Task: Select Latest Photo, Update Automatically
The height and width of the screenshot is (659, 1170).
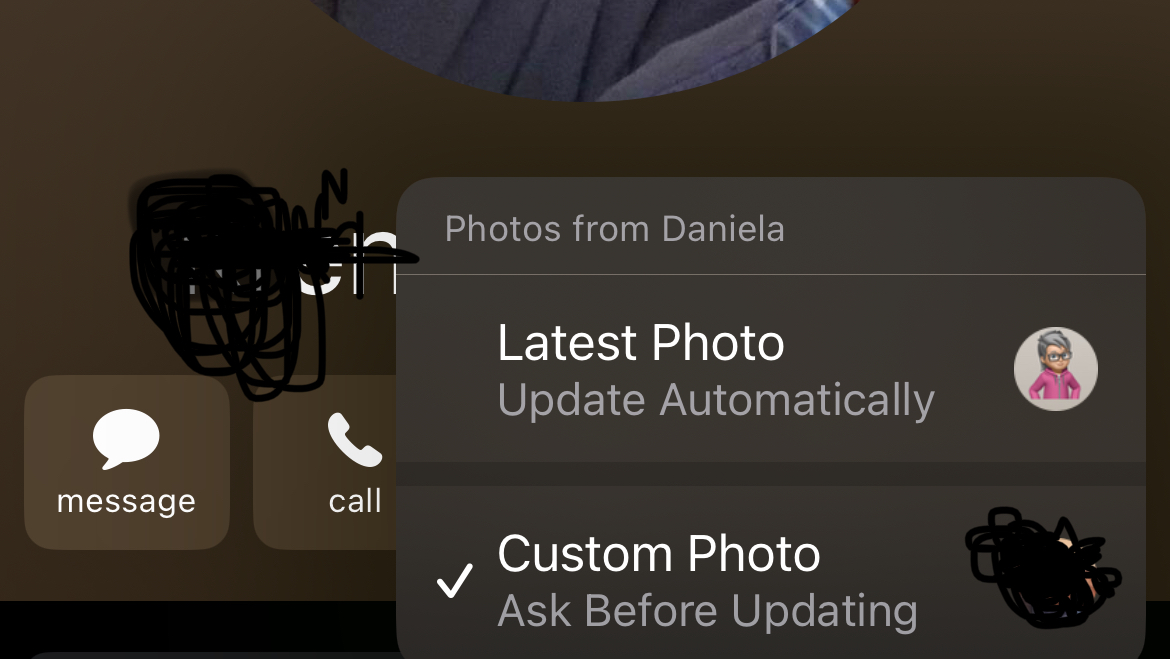Action: (x=715, y=369)
